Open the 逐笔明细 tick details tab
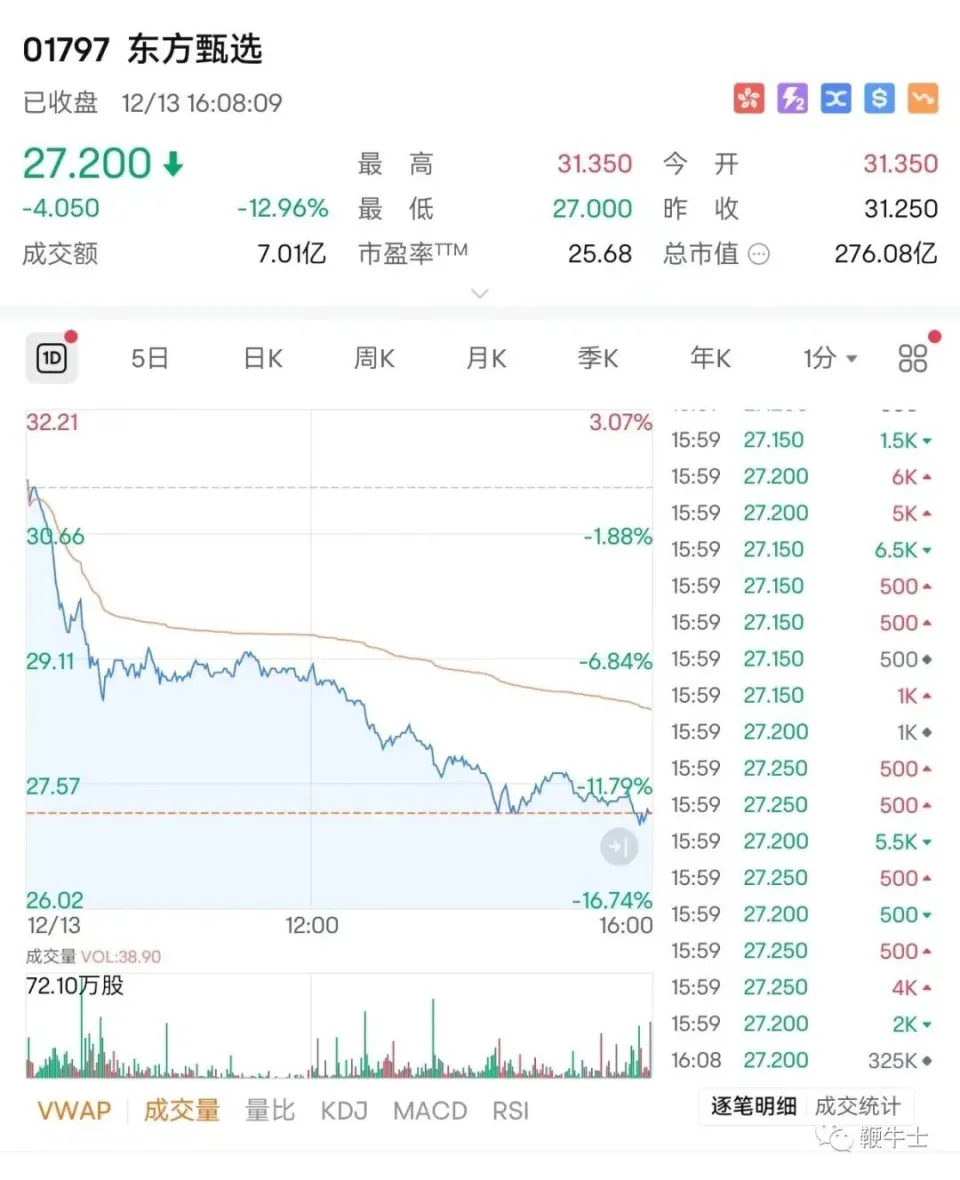This screenshot has width=960, height=1180. (x=754, y=1105)
